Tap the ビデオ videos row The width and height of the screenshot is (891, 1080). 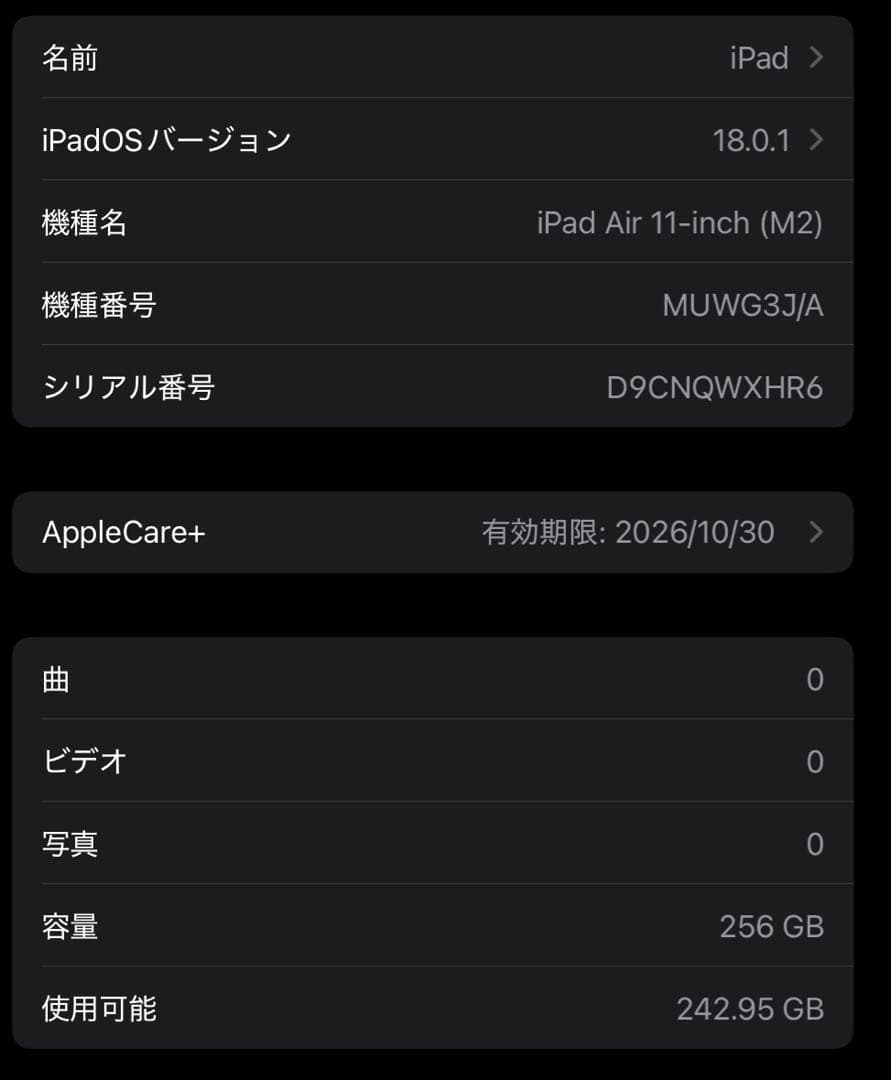[445, 761]
